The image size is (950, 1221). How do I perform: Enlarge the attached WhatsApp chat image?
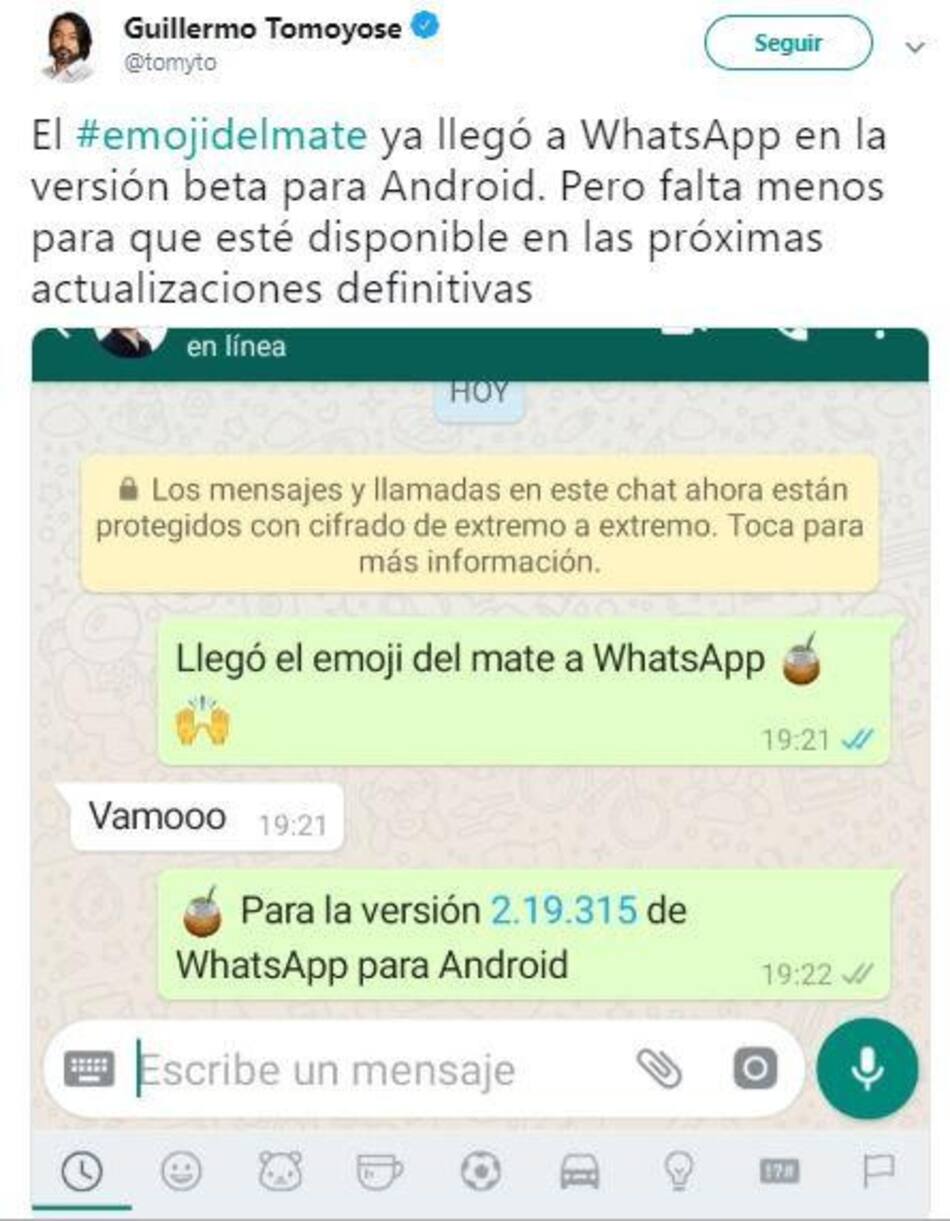(480, 700)
